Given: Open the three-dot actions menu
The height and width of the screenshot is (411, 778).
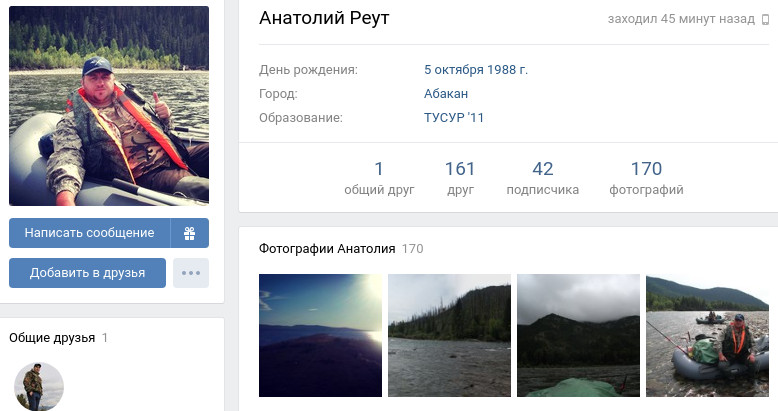Looking at the screenshot, I should coord(190,273).
